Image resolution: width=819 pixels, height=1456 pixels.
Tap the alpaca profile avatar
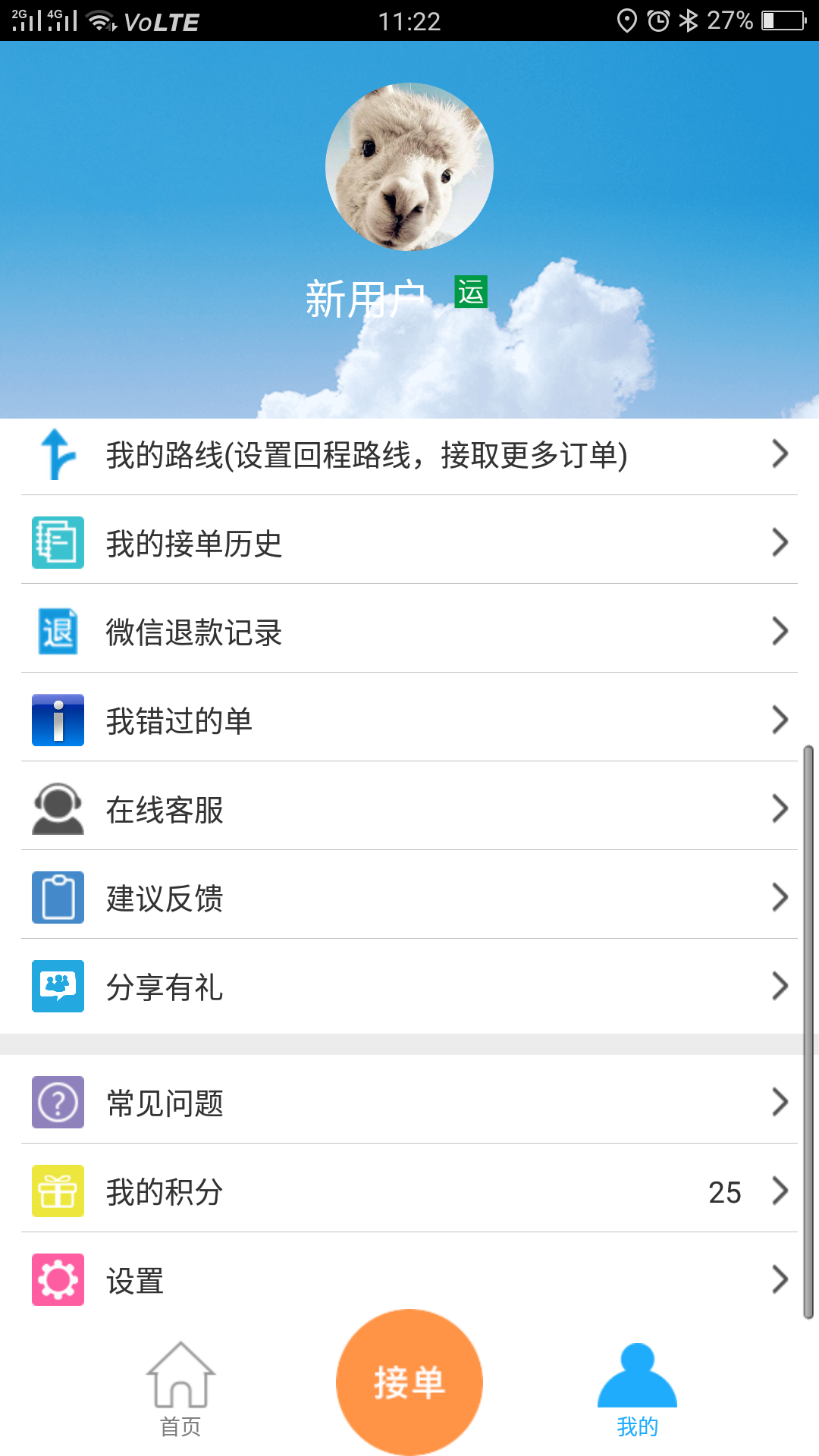tap(409, 166)
